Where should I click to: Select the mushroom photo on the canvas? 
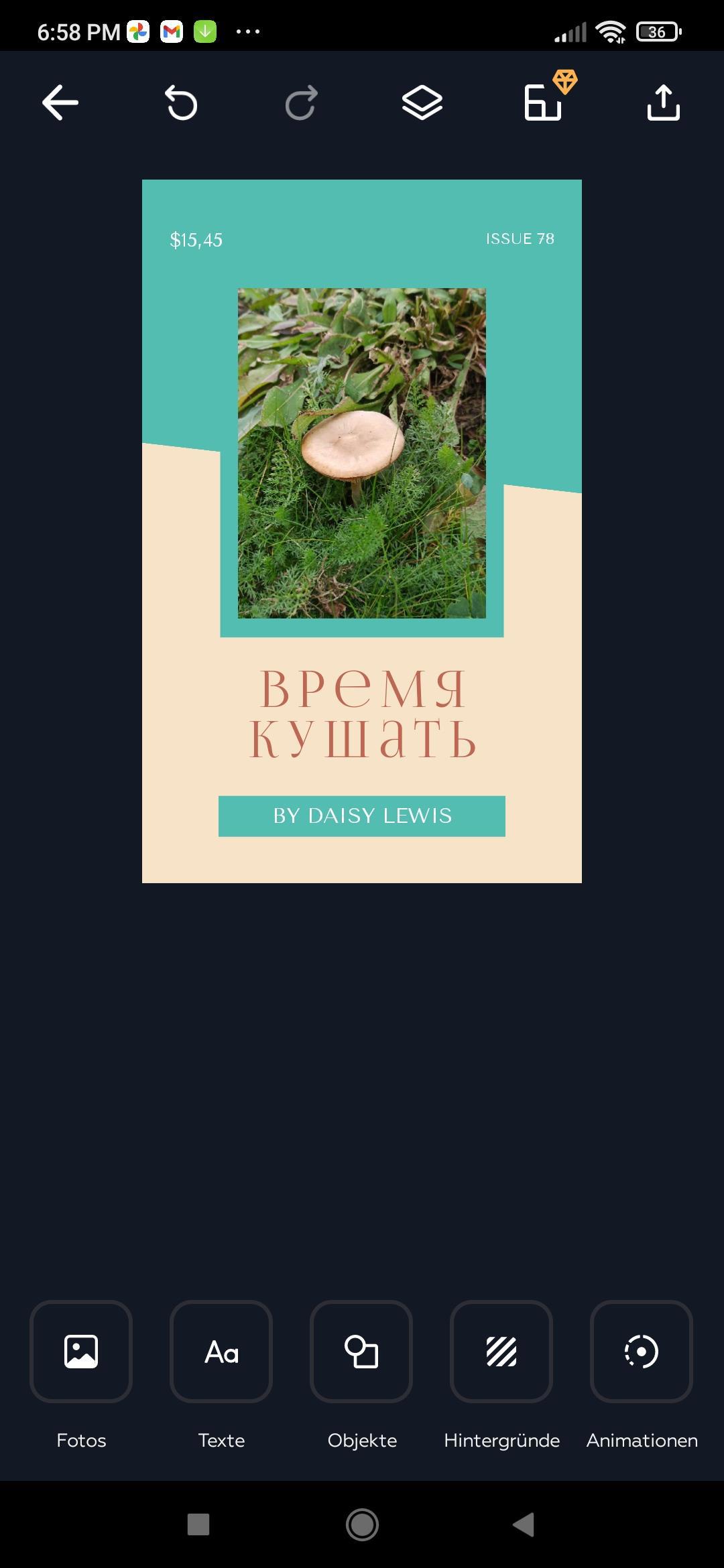click(x=361, y=453)
